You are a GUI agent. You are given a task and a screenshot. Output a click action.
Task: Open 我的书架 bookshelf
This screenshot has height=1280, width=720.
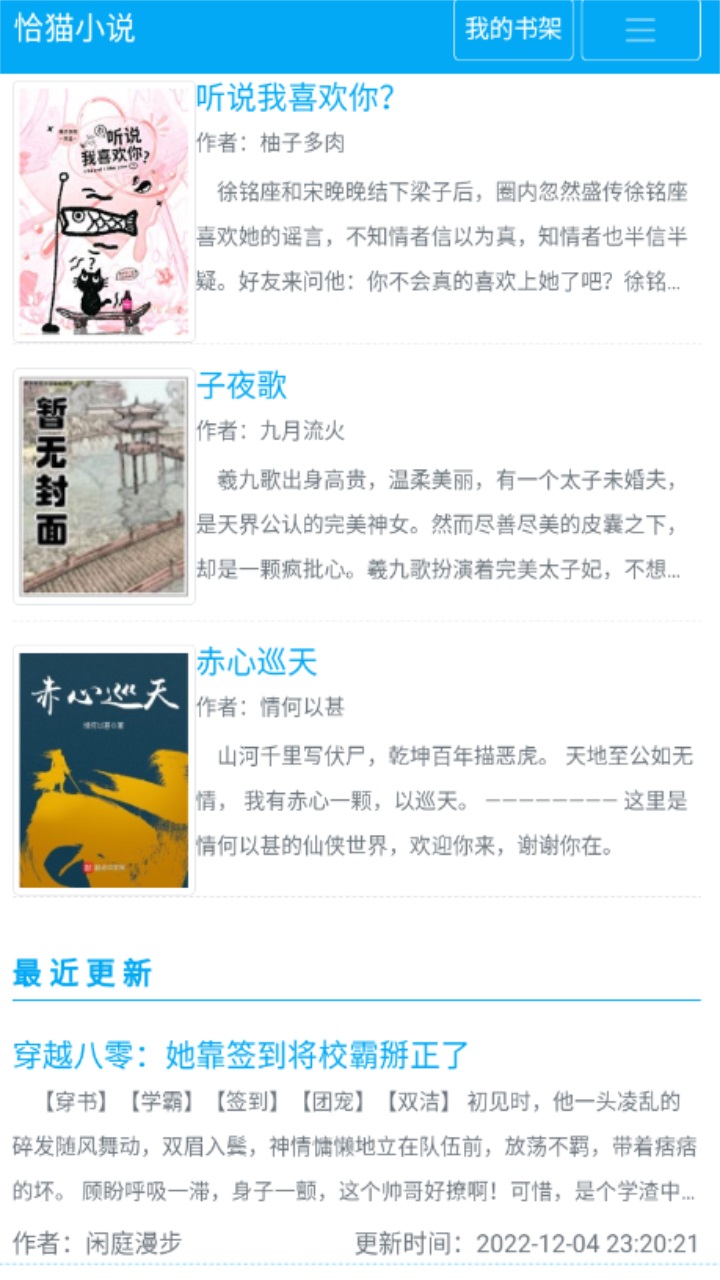pos(514,30)
